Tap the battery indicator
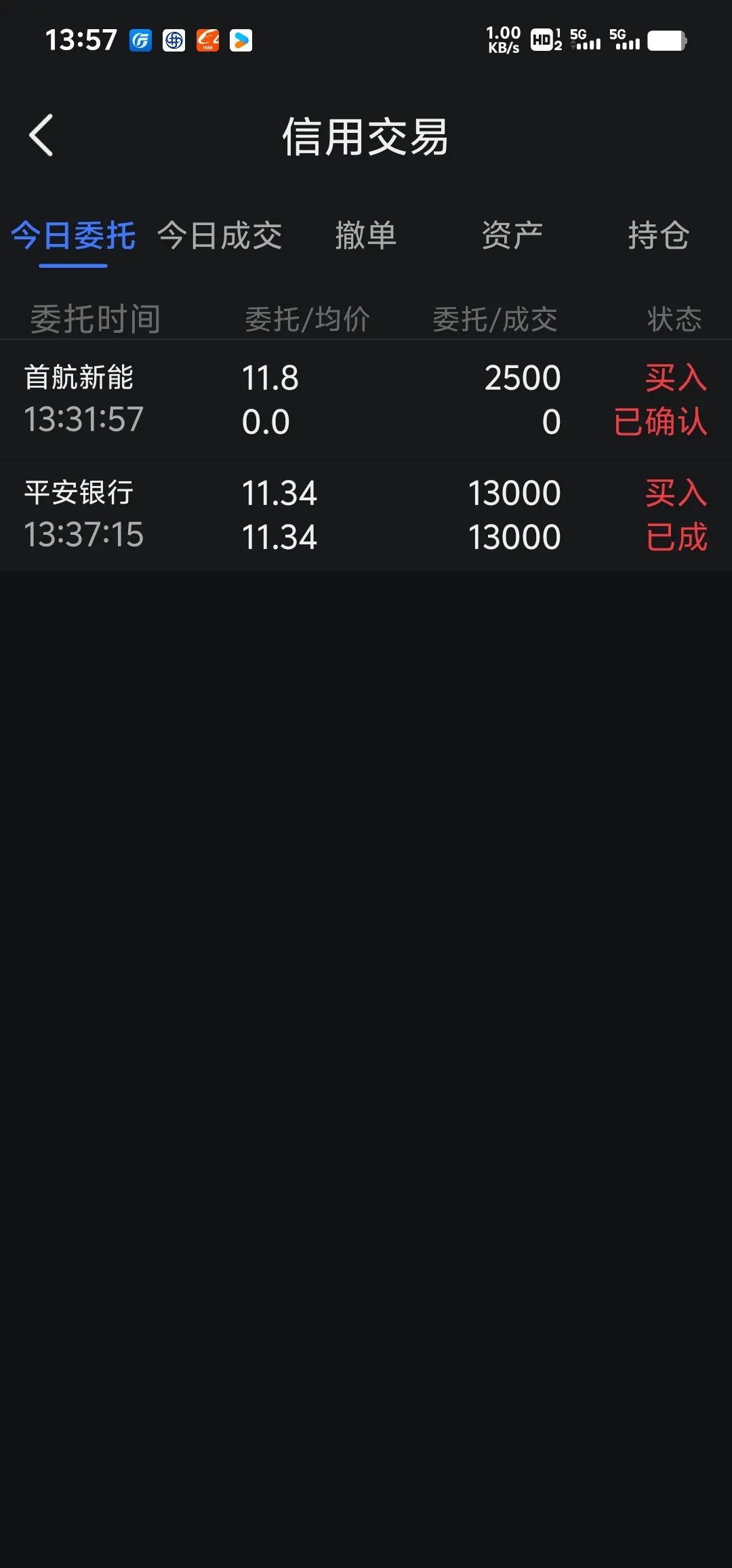The image size is (732, 1568). tap(668, 39)
